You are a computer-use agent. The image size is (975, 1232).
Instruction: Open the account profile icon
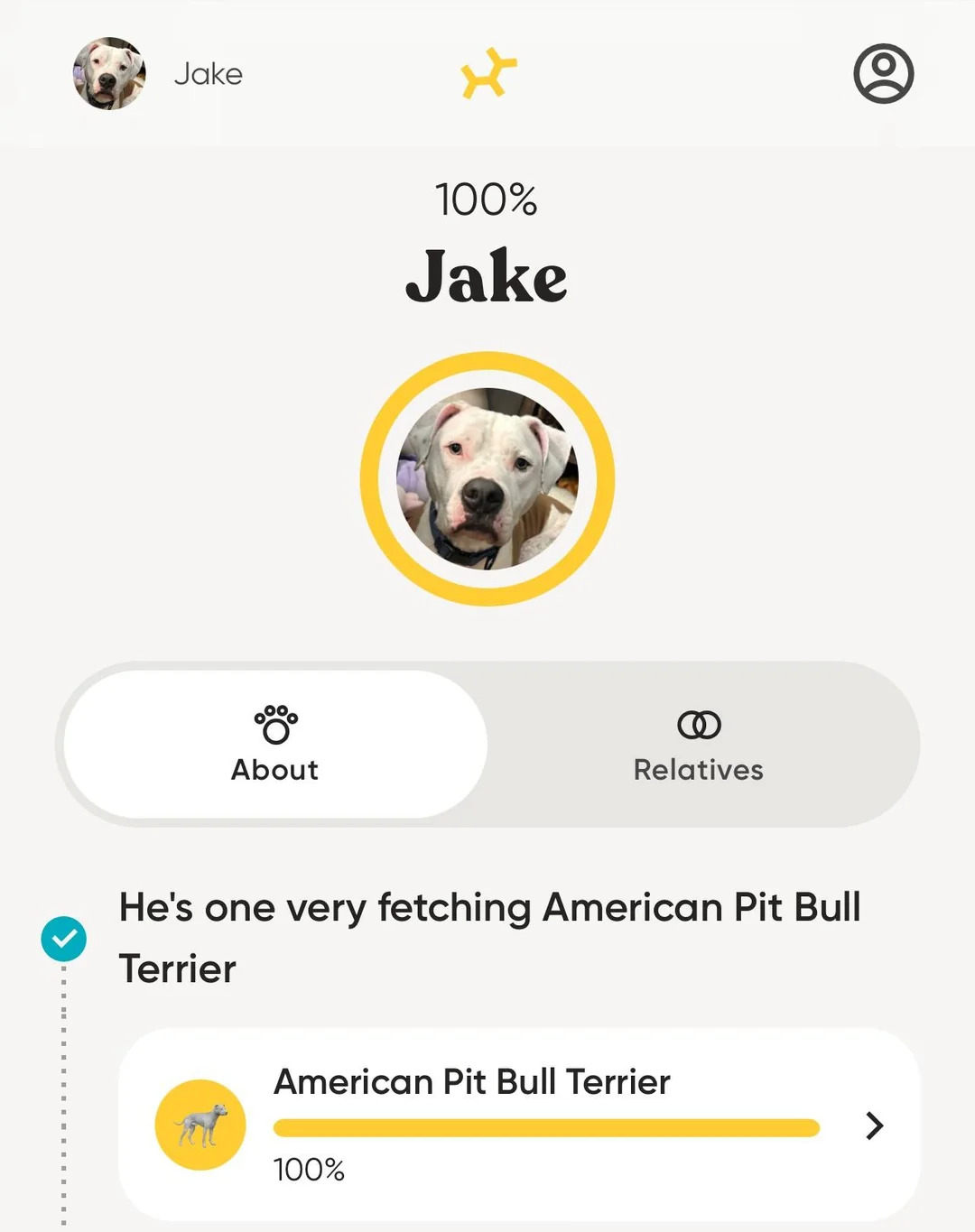(882, 74)
